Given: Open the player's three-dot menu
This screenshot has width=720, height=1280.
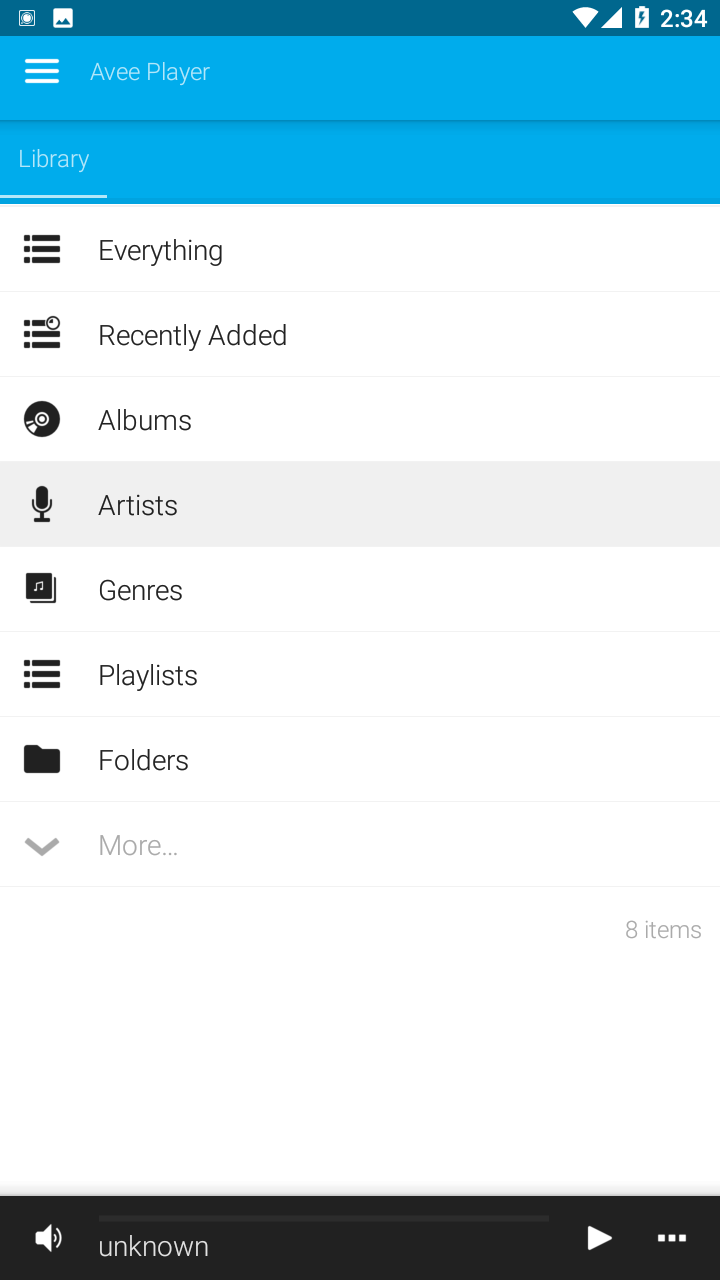Looking at the screenshot, I should 672,1238.
